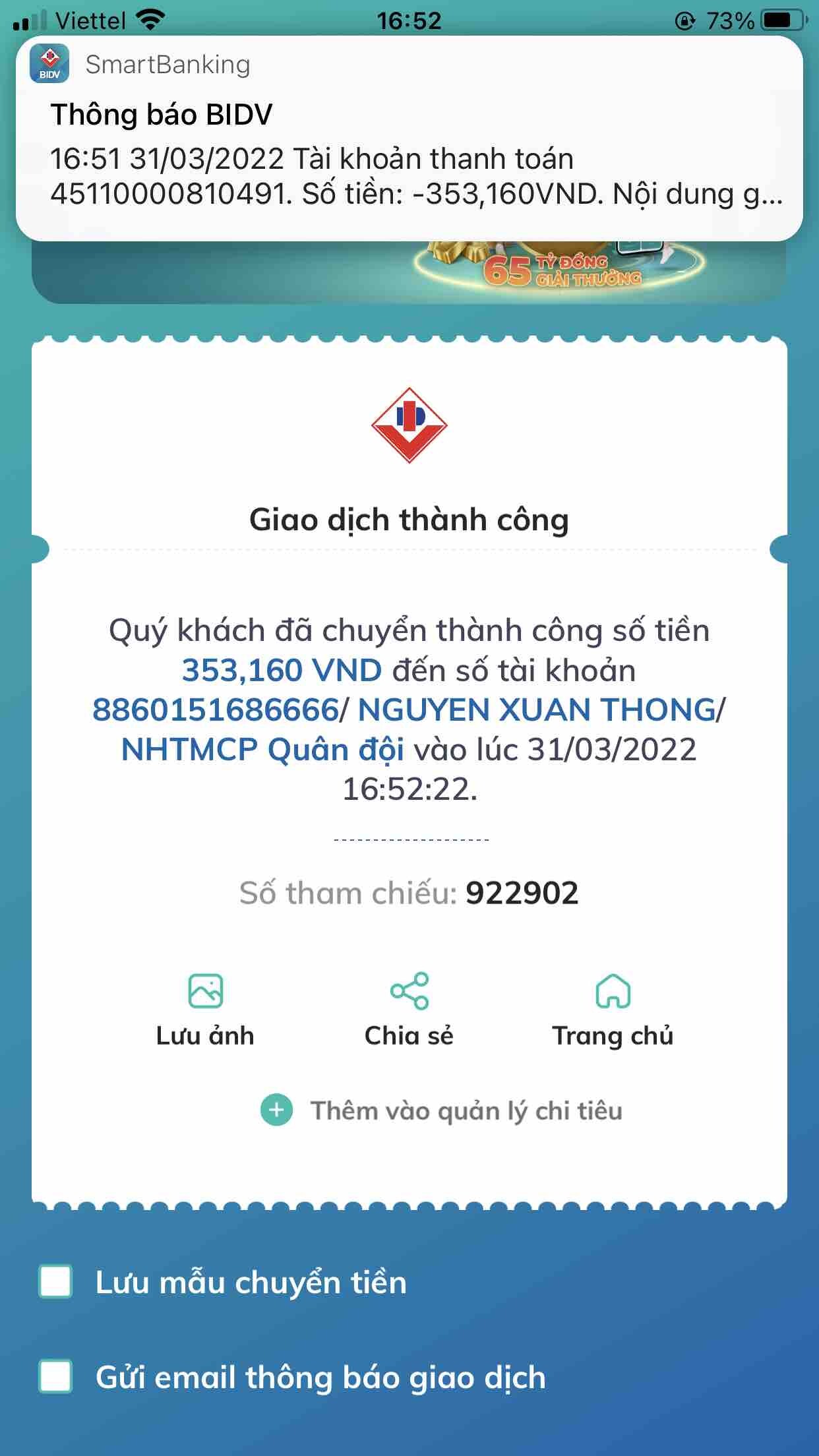Image resolution: width=819 pixels, height=1456 pixels.
Task: Check the Lưu mẫu chuyển tiền box
Action: coord(56,1282)
